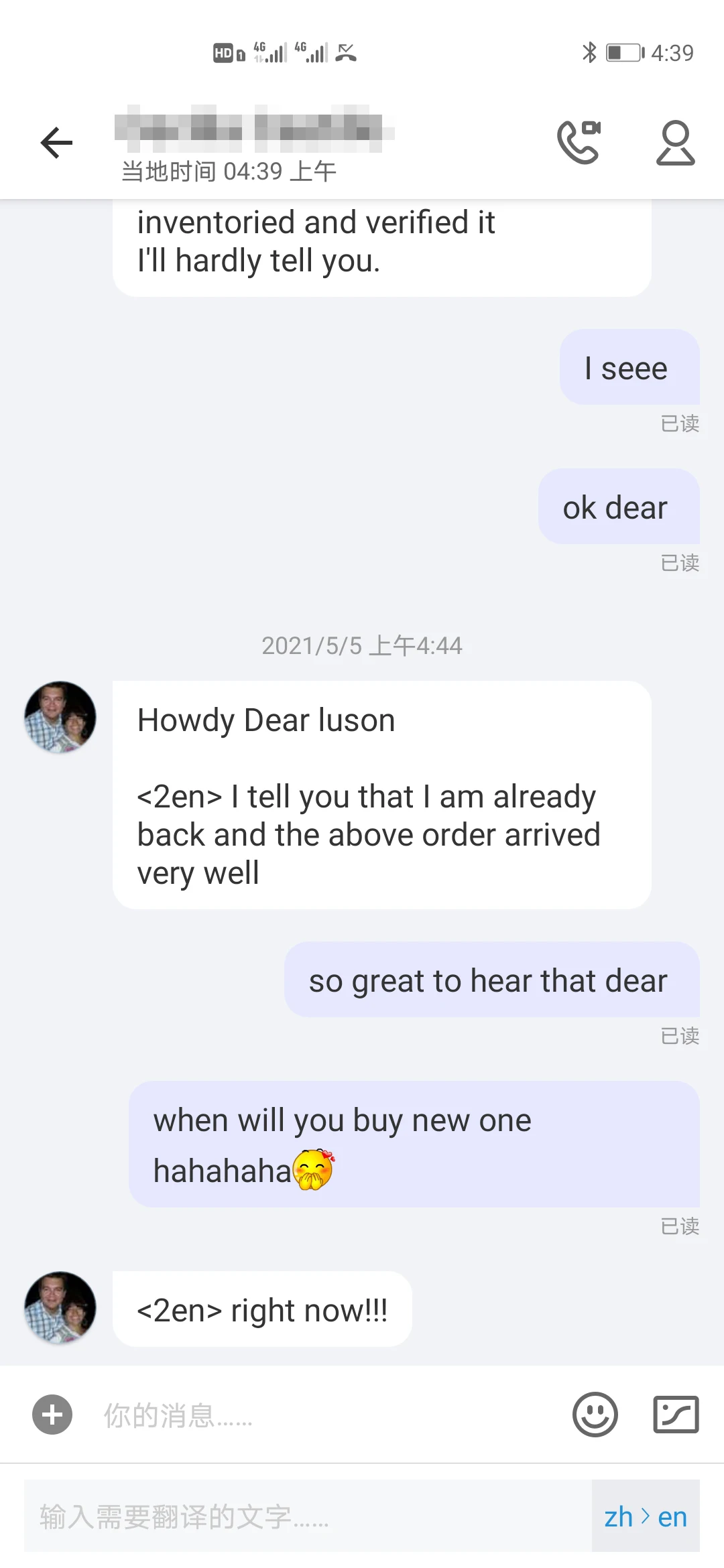Open the contact profile icon
Viewport: 724px width, 1568px height.
(675, 143)
